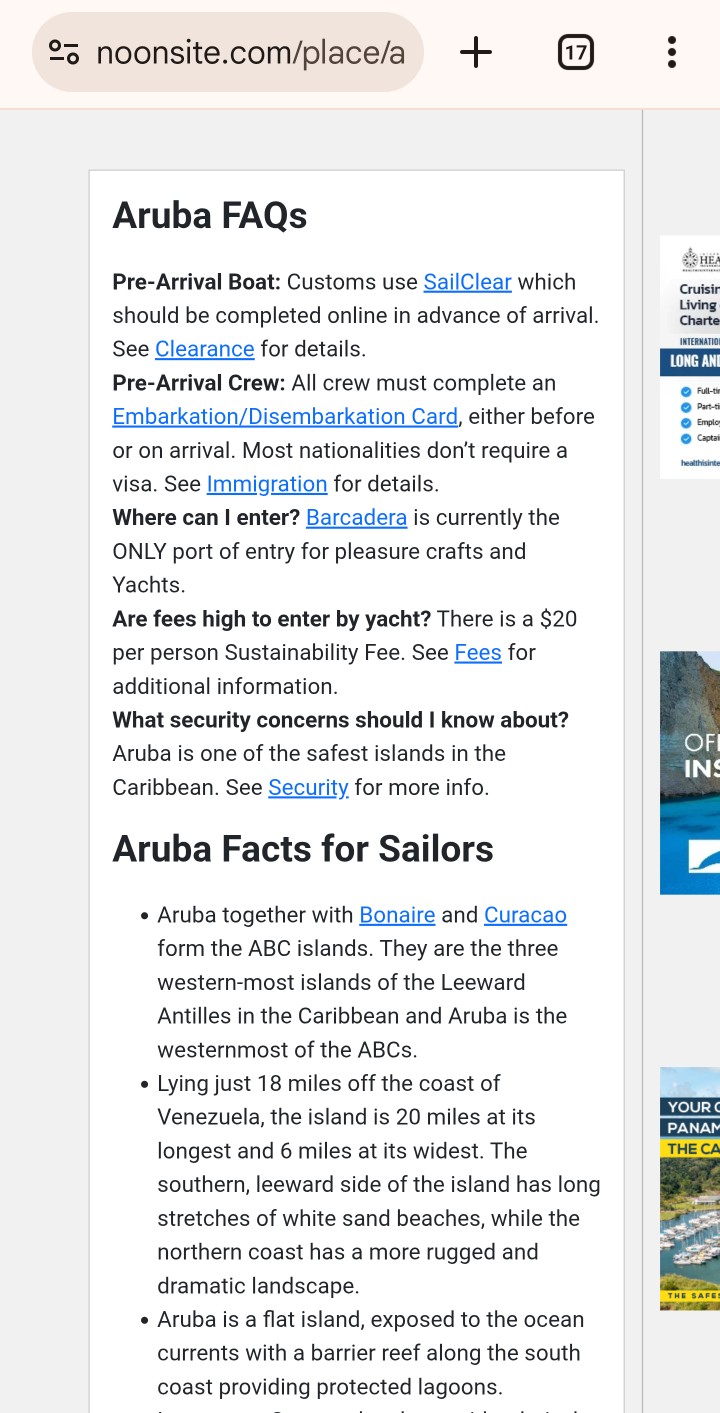Open the Embarkation/Disembarkation Card link
The width and height of the screenshot is (720, 1413).
coord(285,417)
